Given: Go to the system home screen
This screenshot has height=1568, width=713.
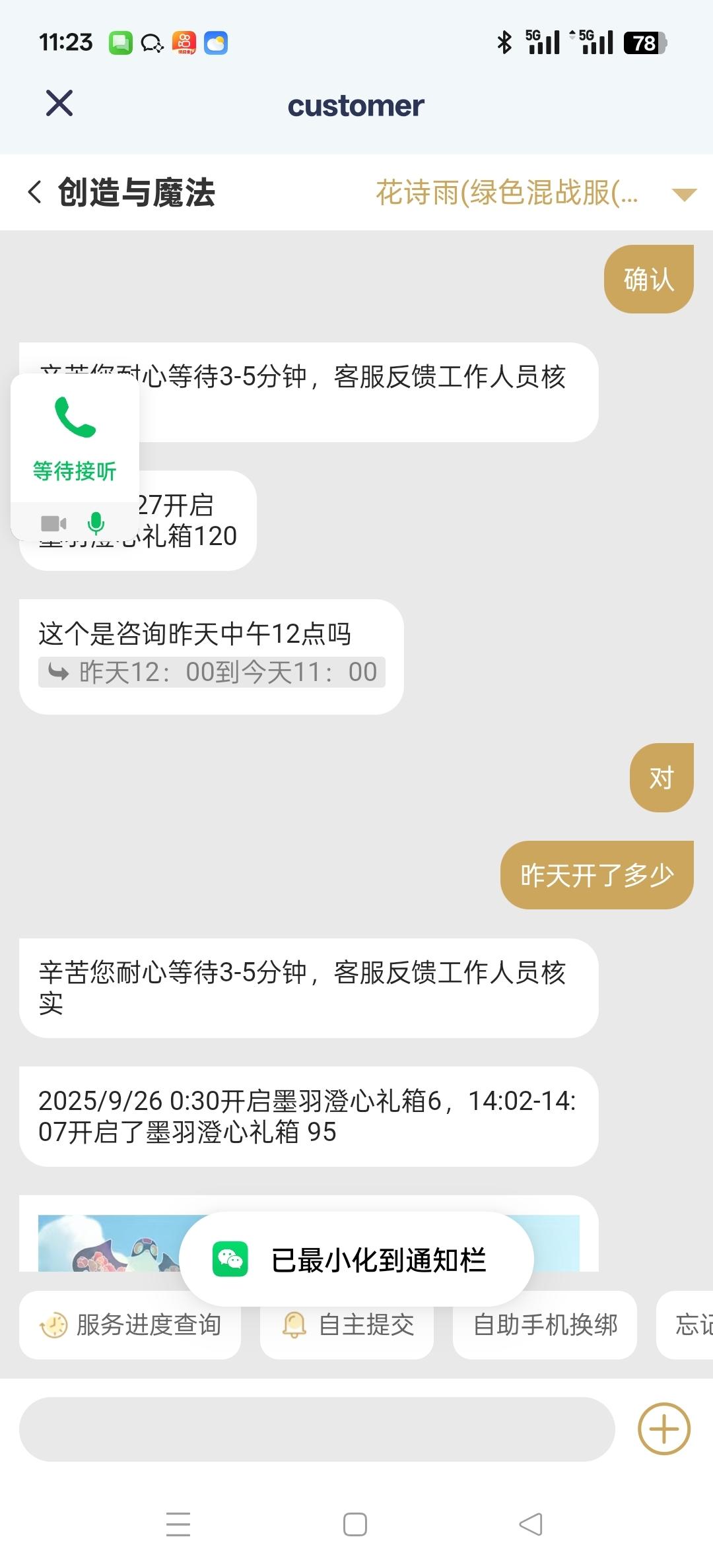Looking at the screenshot, I should [355, 1524].
